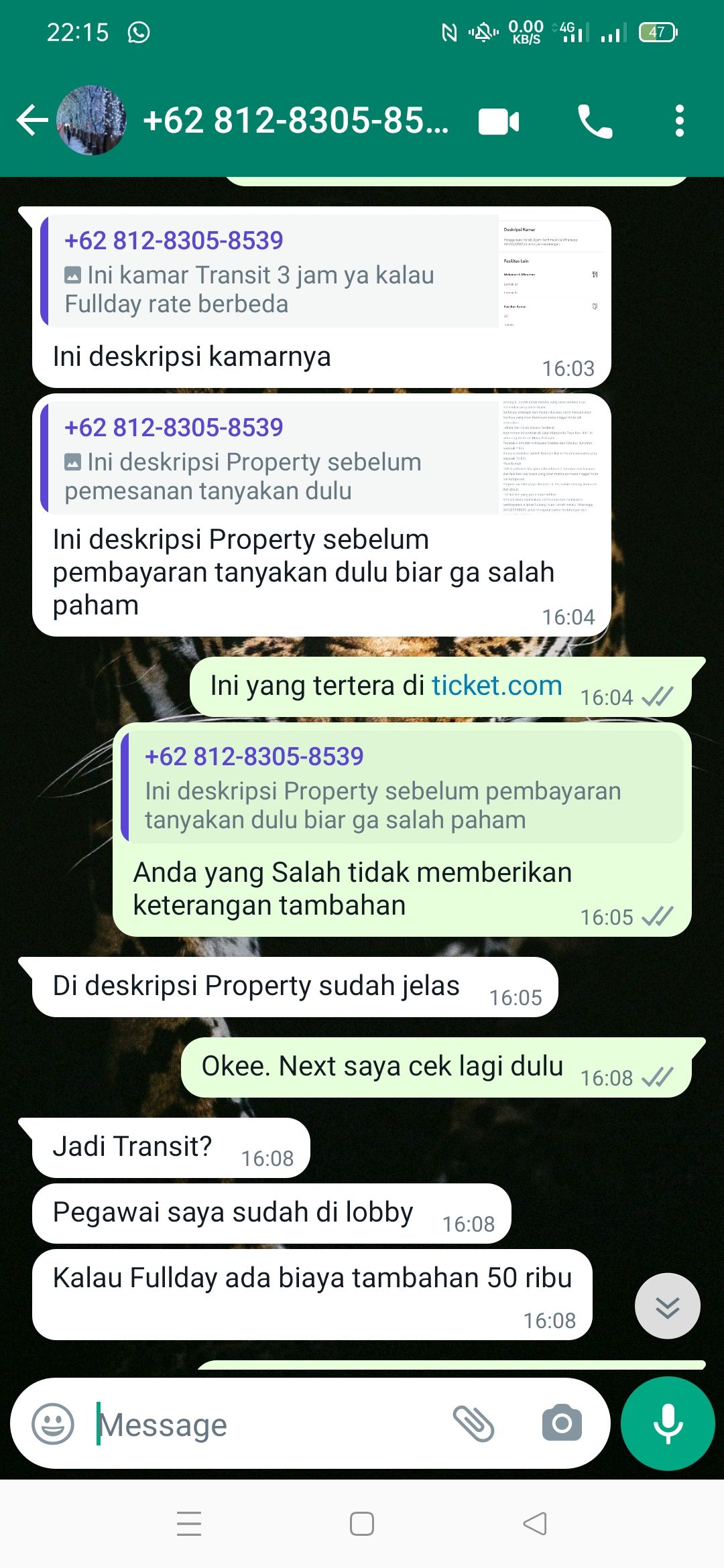Open the camera to send a photo
The height and width of the screenshot is (1568, 724).
pyautogui.click(x=562, y=1424)
